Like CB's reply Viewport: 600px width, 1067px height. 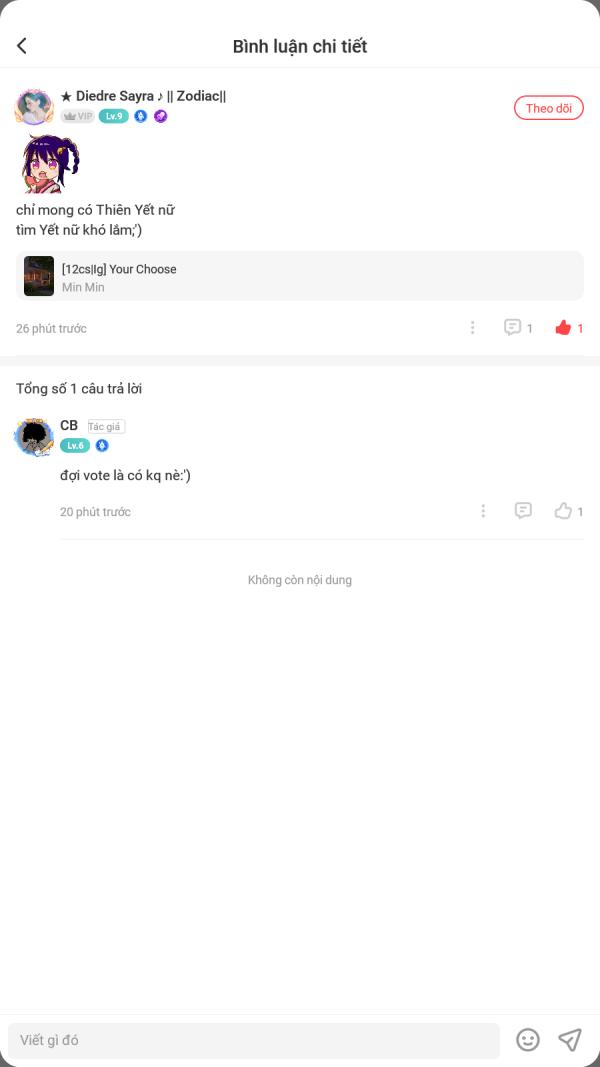564,511
